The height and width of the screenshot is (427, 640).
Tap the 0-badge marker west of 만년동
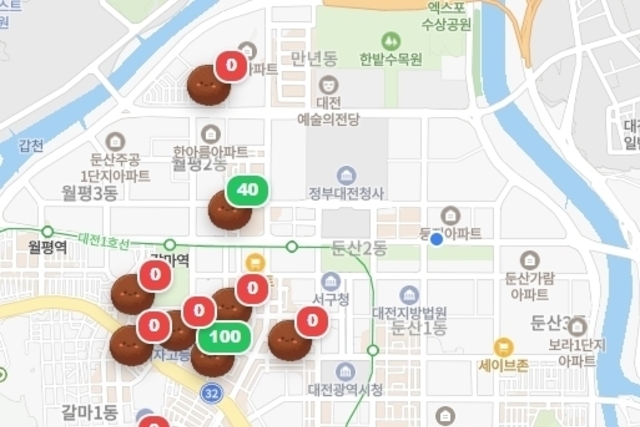(x=209, y=85)
